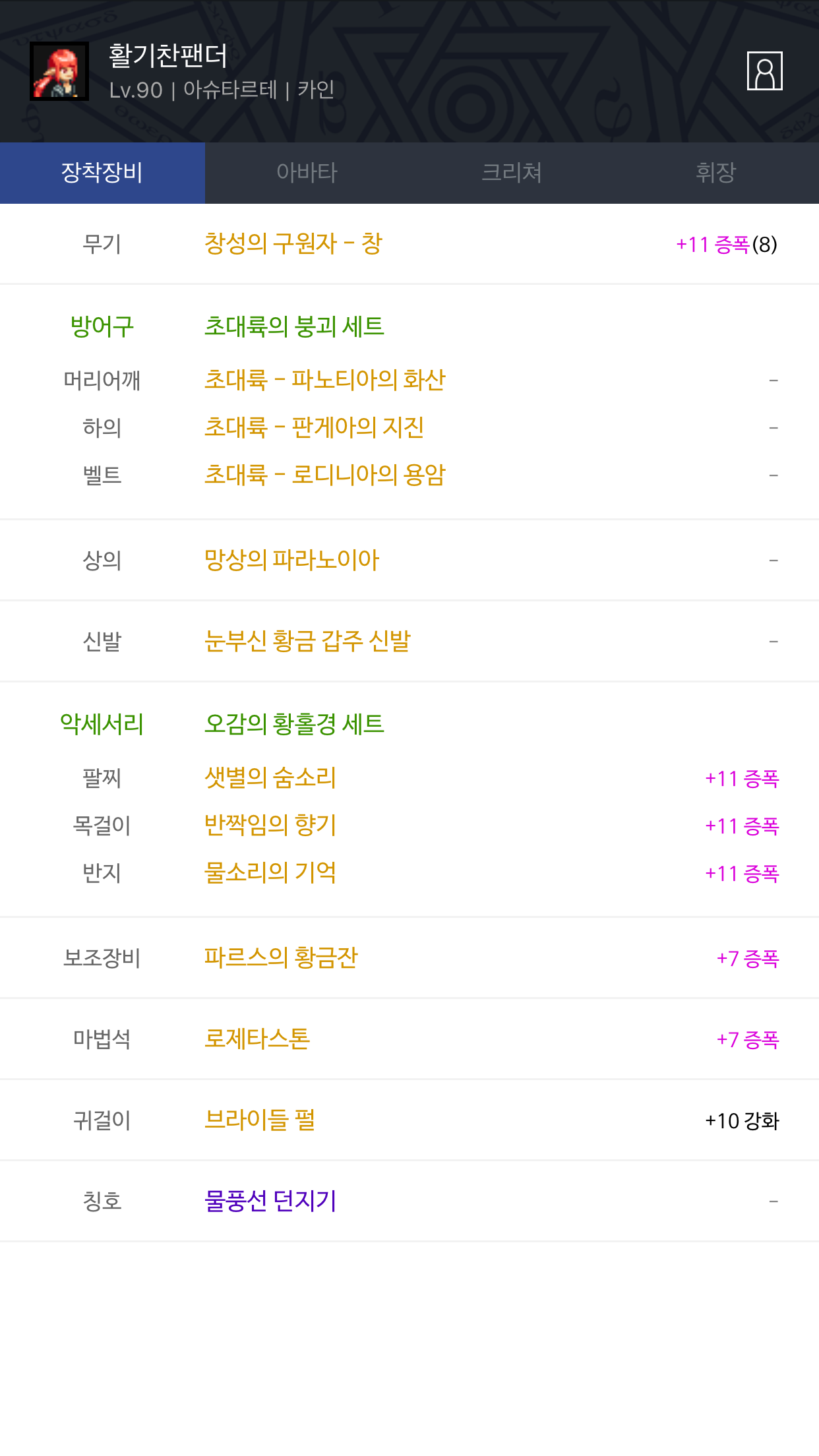
Task: Switch to the 휘장 tab
Action: 716,173
